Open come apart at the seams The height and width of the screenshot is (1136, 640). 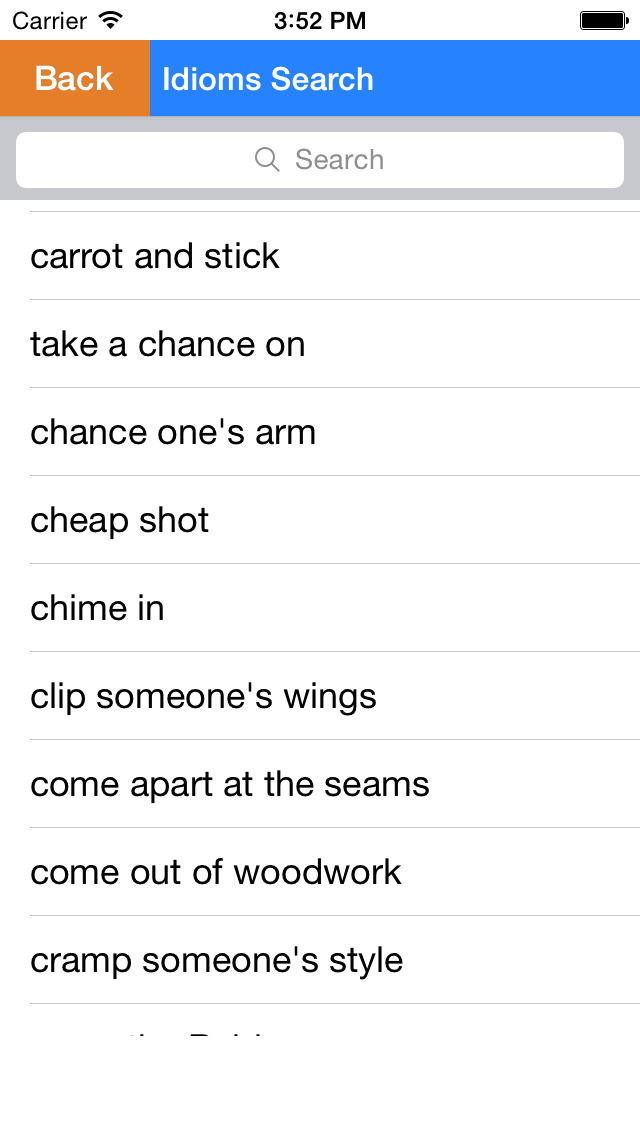pyautogui.click(x=320, y=784)
